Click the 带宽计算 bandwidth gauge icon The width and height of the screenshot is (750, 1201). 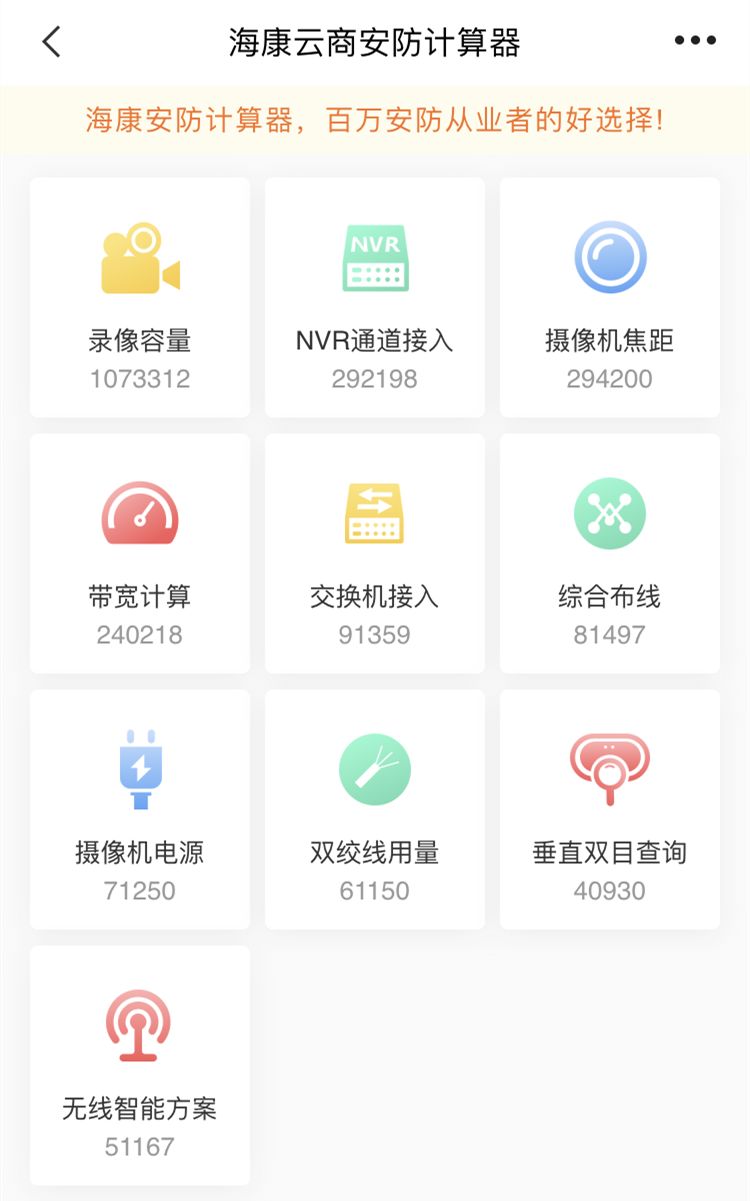pos(139,512)
